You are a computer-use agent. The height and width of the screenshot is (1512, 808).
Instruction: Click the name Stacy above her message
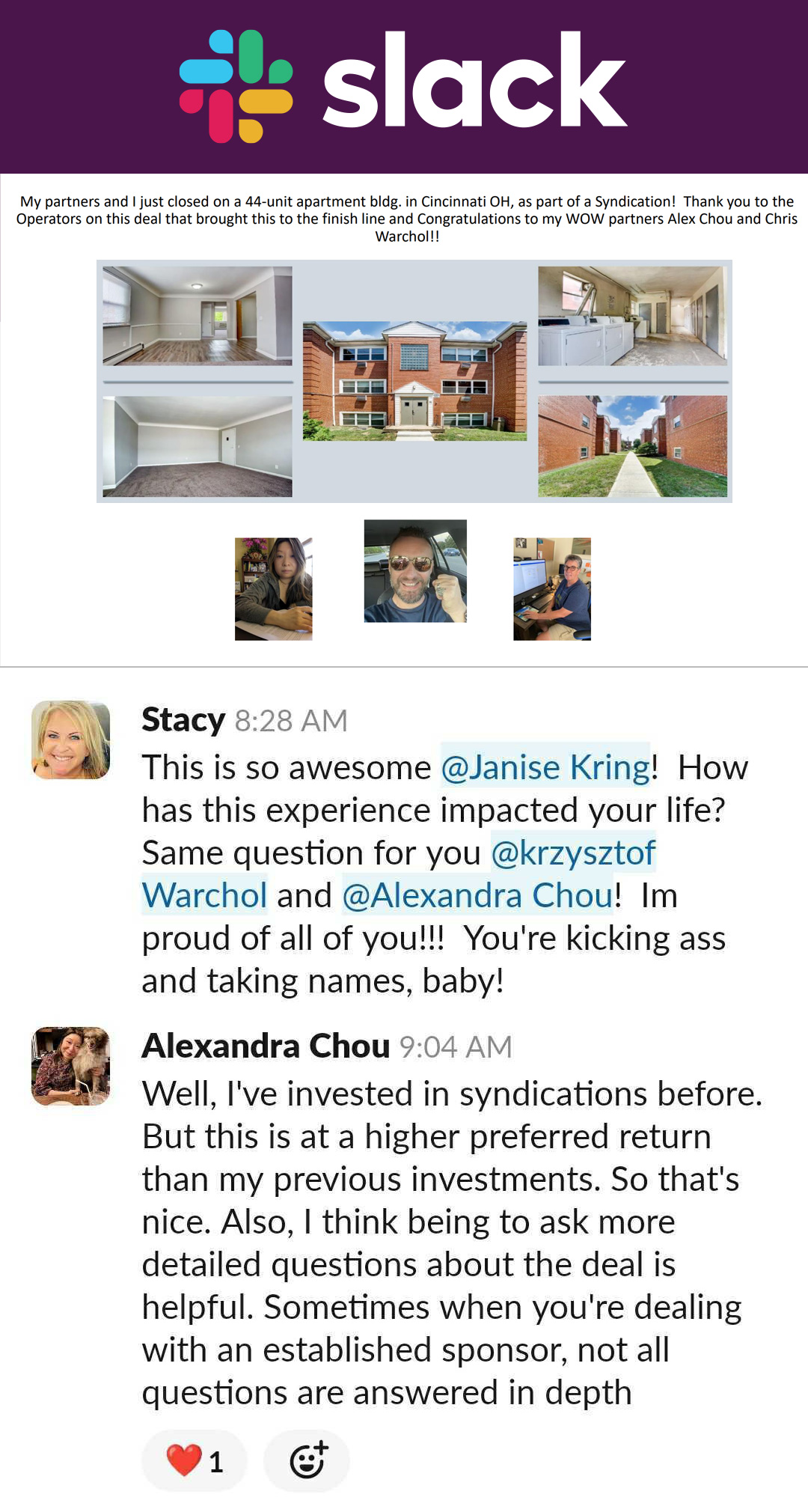click(x=184, y=721)
